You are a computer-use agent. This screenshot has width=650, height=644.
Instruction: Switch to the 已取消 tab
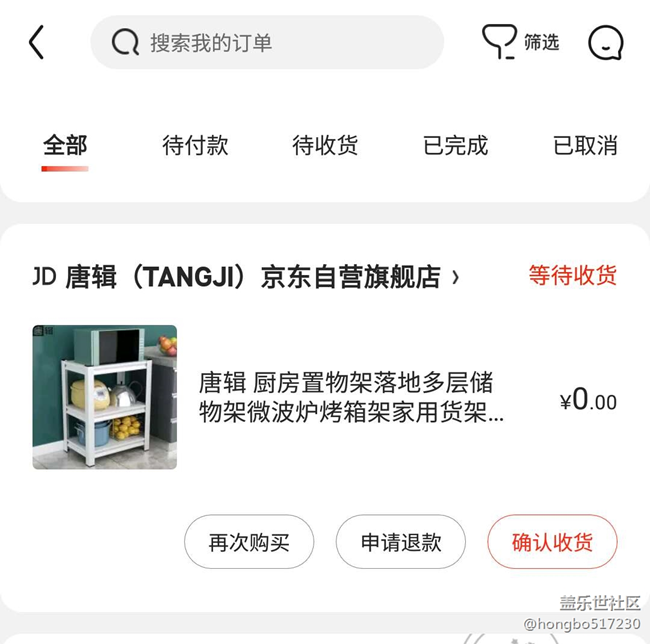pos(585,146)
